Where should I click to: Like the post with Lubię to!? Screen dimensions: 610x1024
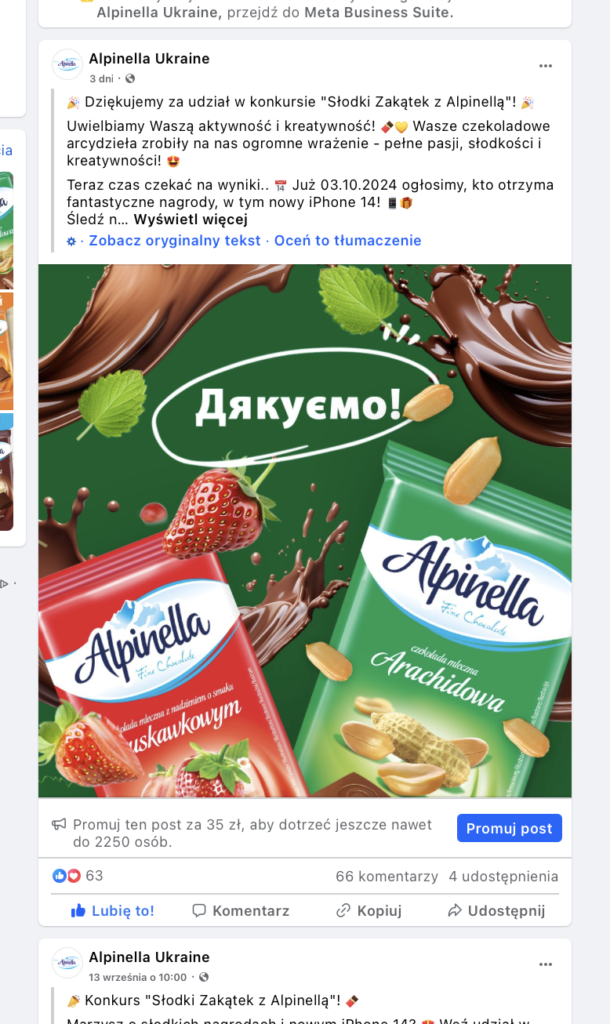(112, 911)
